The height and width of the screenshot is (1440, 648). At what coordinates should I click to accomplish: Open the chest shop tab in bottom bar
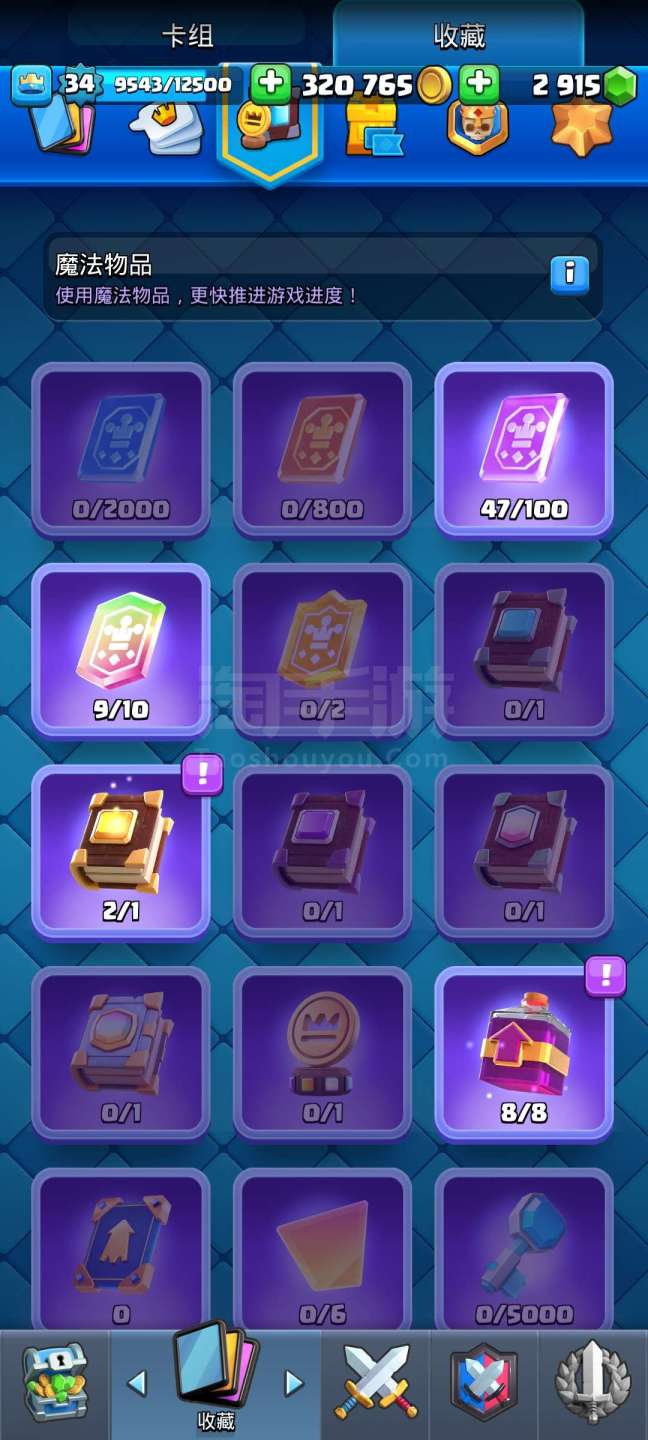(x=54, y=1384)
